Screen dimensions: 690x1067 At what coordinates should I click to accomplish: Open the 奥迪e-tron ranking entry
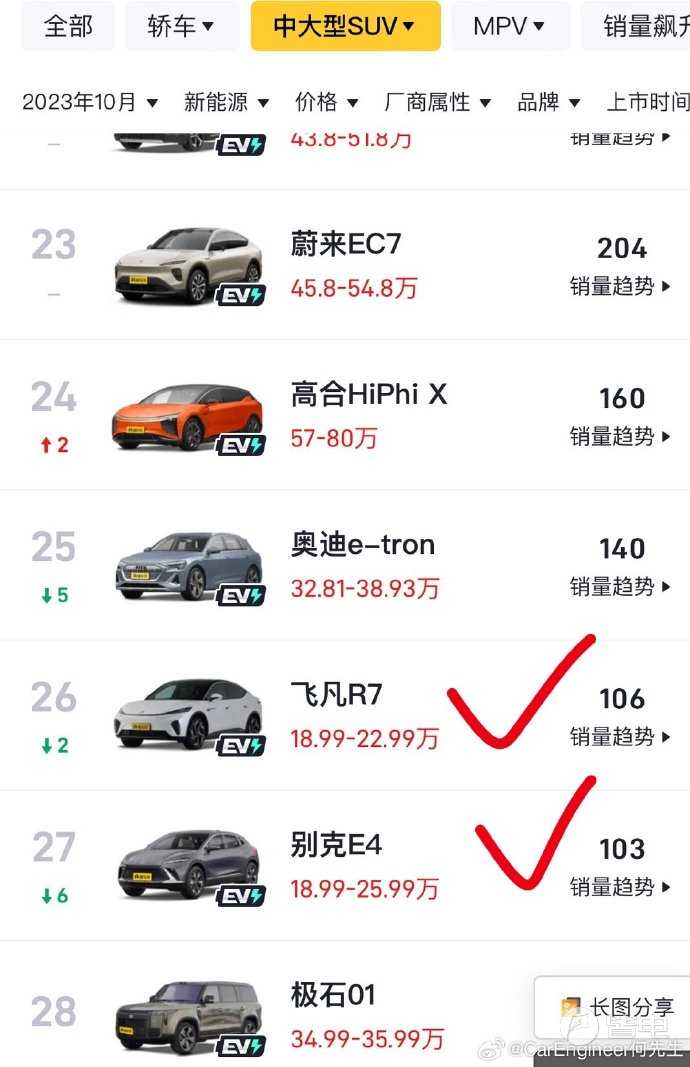(362, 545)
